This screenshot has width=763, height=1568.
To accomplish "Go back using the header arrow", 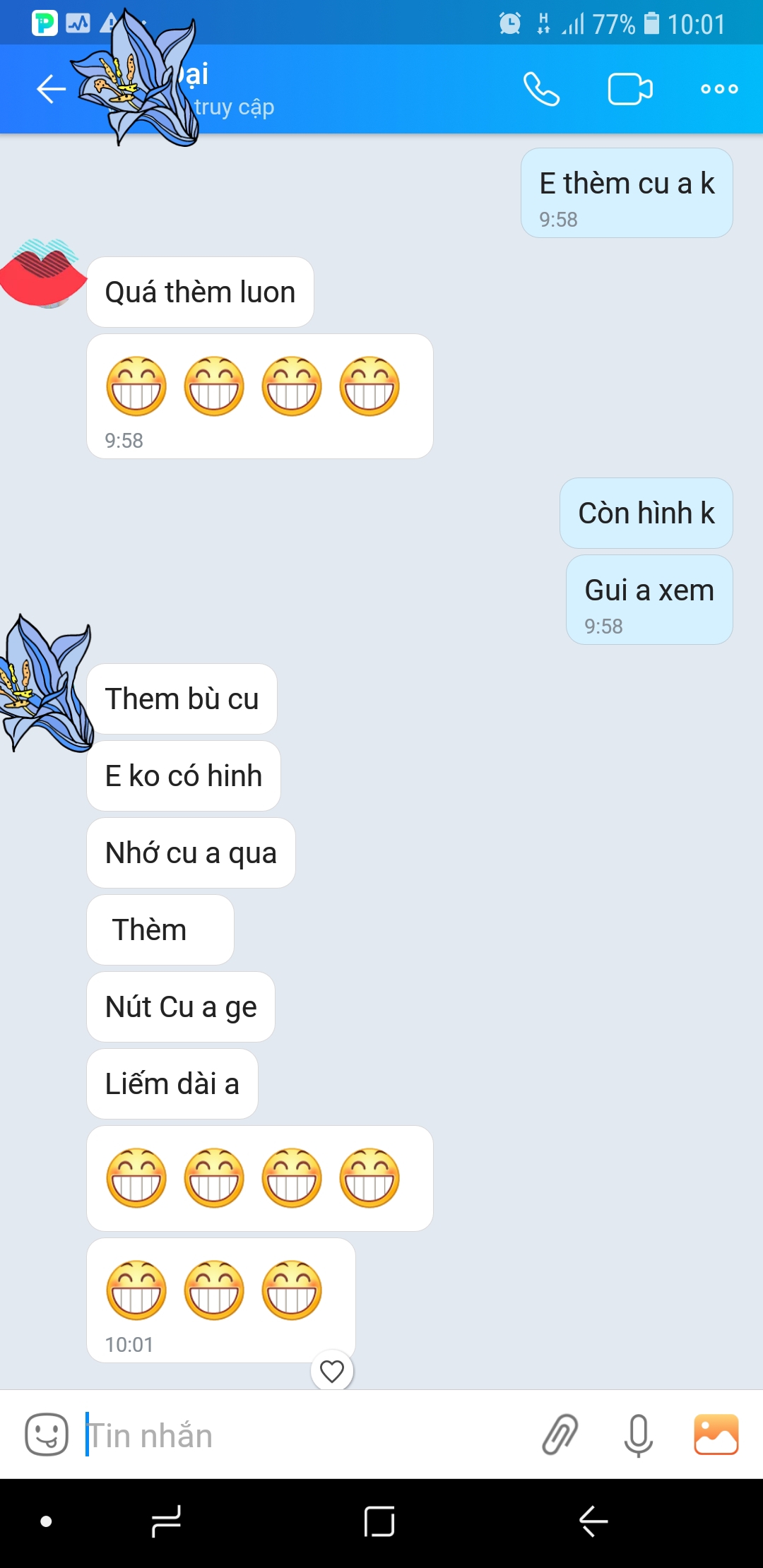I will [x=51, y=89].
